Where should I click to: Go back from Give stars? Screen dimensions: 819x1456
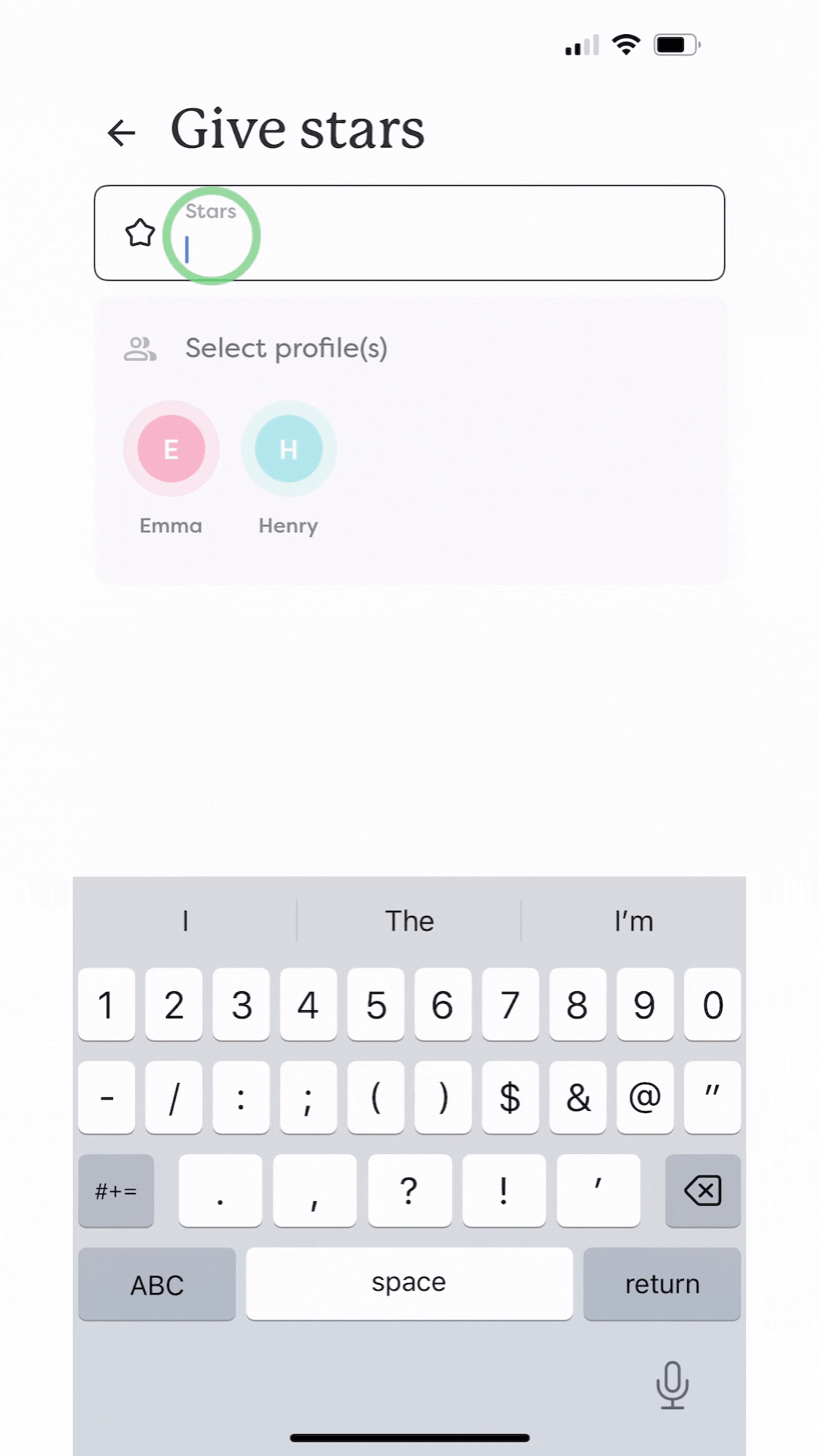point(121,133)
